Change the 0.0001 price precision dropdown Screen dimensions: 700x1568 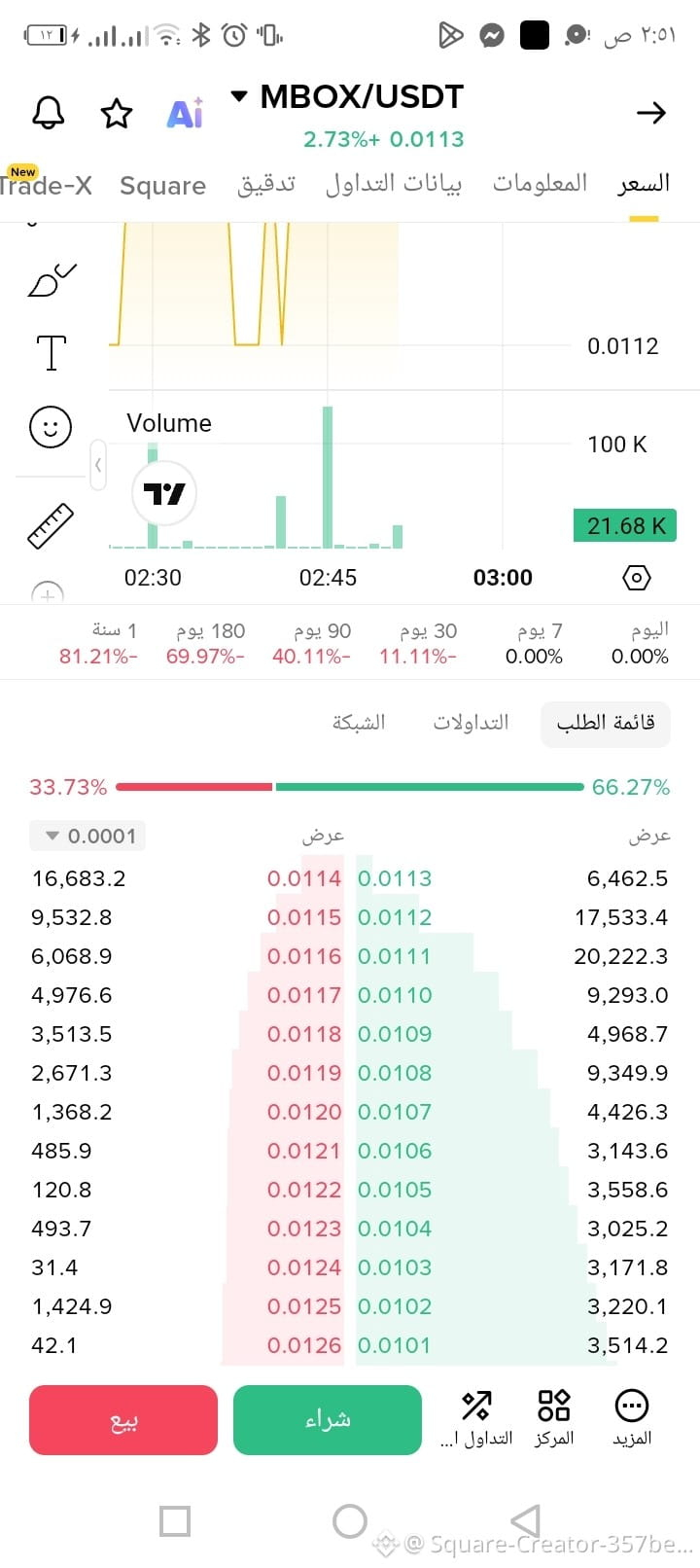88,836
